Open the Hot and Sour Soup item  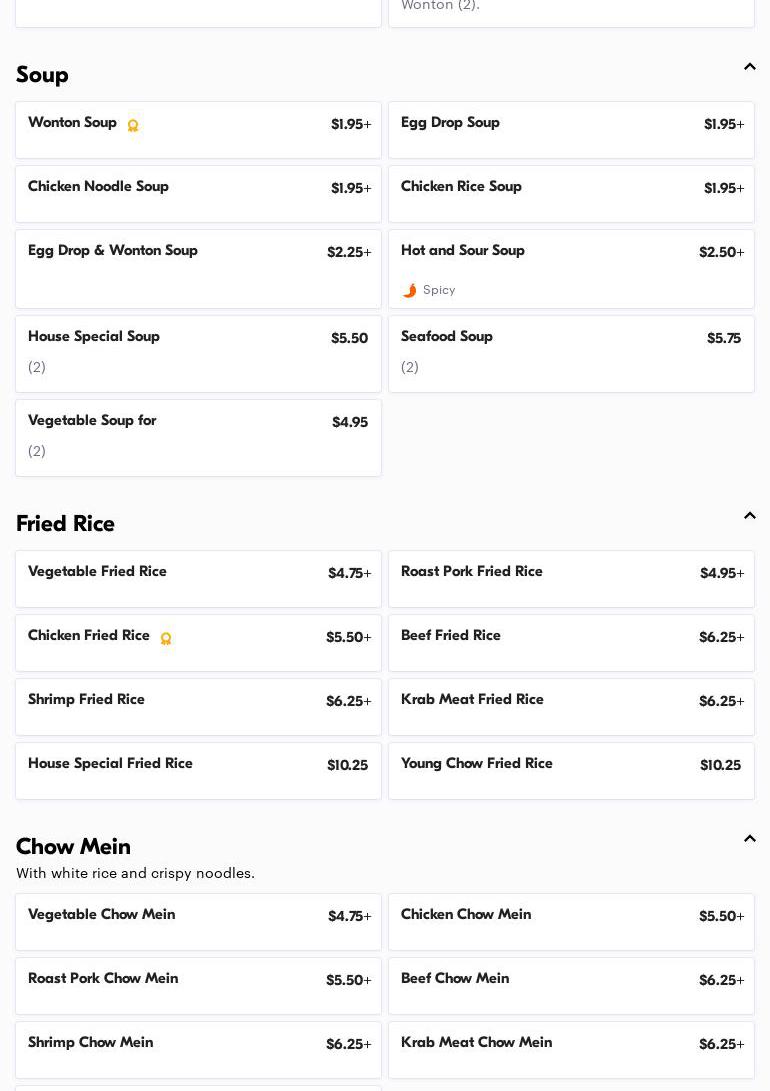(x=571, y=269)
